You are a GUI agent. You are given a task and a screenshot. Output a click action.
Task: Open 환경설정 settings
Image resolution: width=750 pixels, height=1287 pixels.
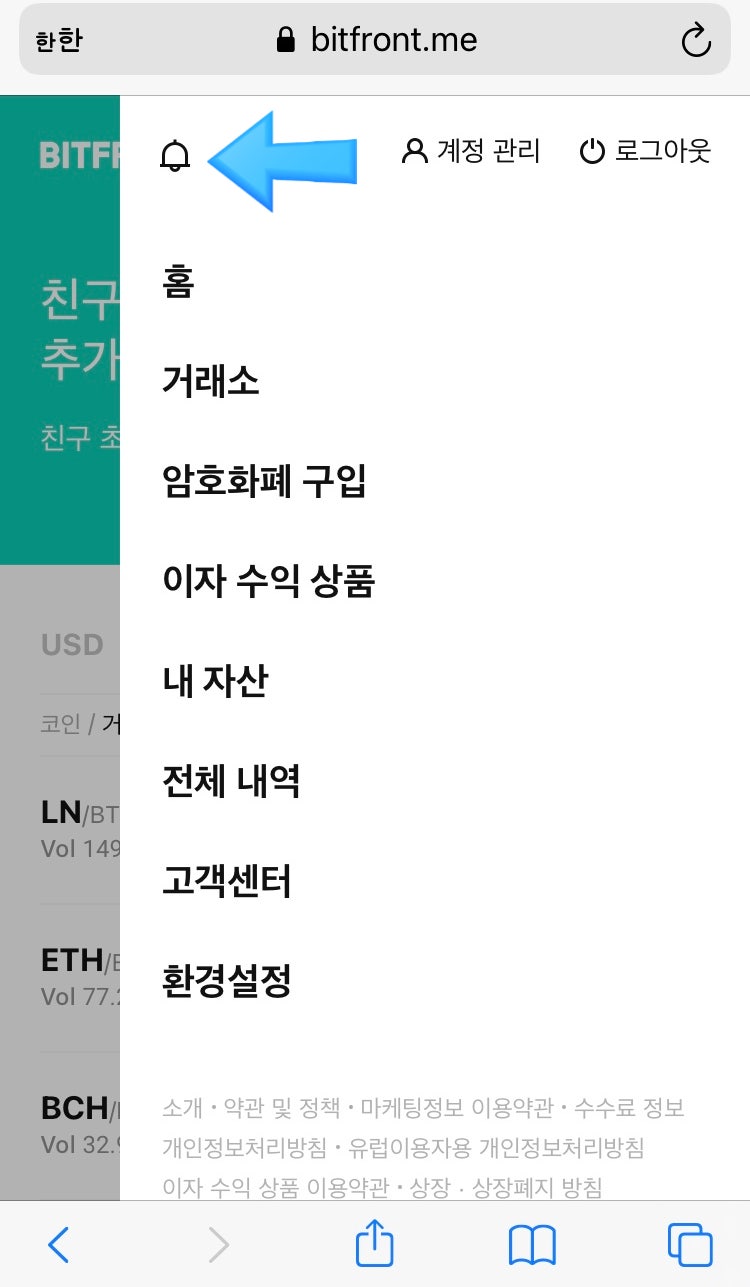coord(227,981)
